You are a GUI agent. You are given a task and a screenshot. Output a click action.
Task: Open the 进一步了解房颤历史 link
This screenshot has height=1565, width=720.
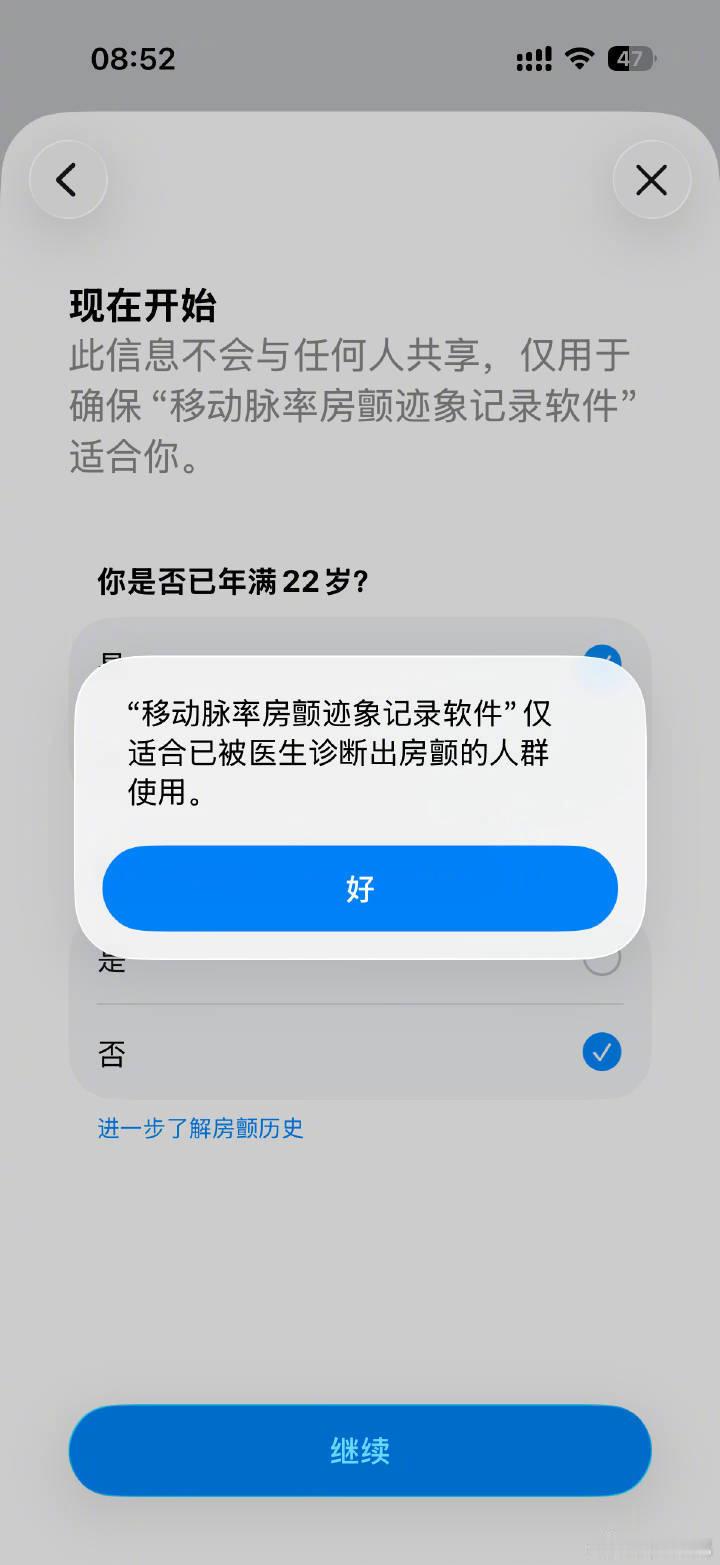point(200,1129)
